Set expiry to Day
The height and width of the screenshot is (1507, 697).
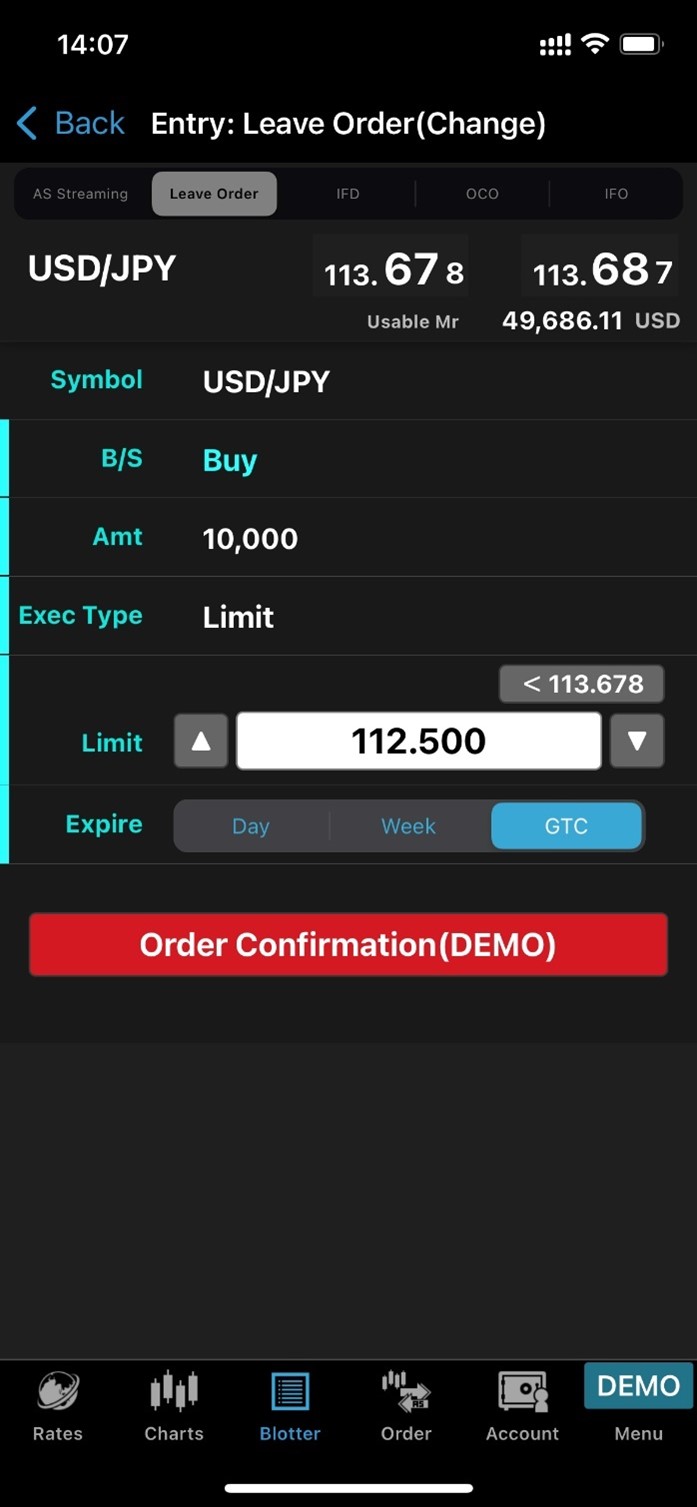coord(251,826)
